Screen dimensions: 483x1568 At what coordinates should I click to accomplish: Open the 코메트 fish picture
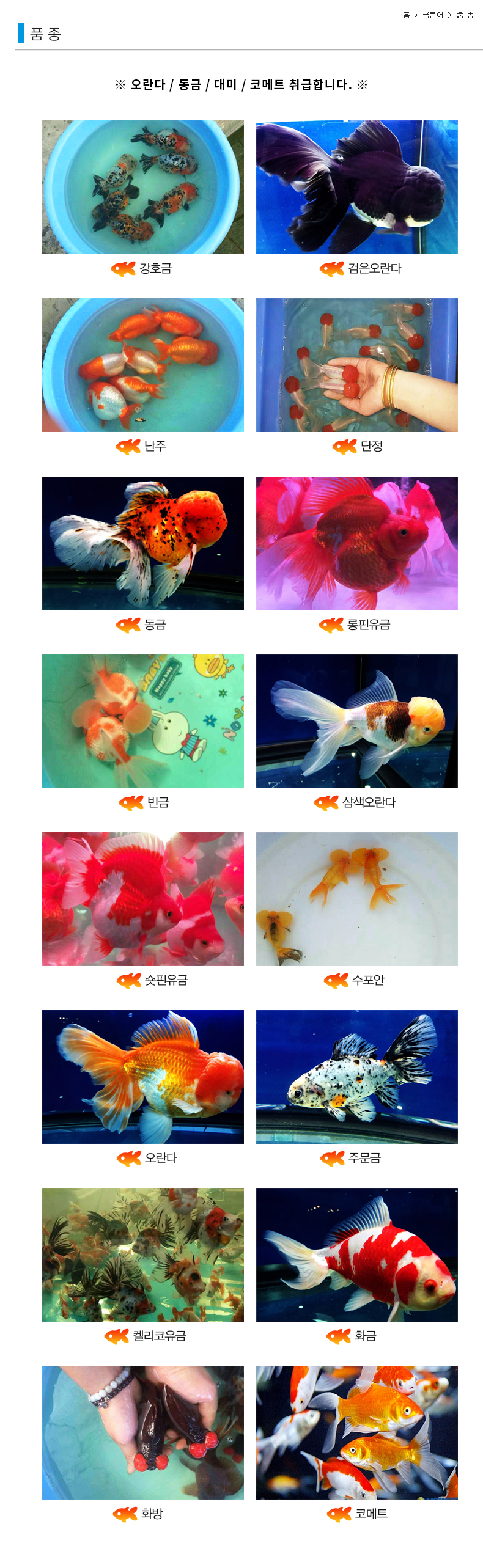[x=356, y=1432]
